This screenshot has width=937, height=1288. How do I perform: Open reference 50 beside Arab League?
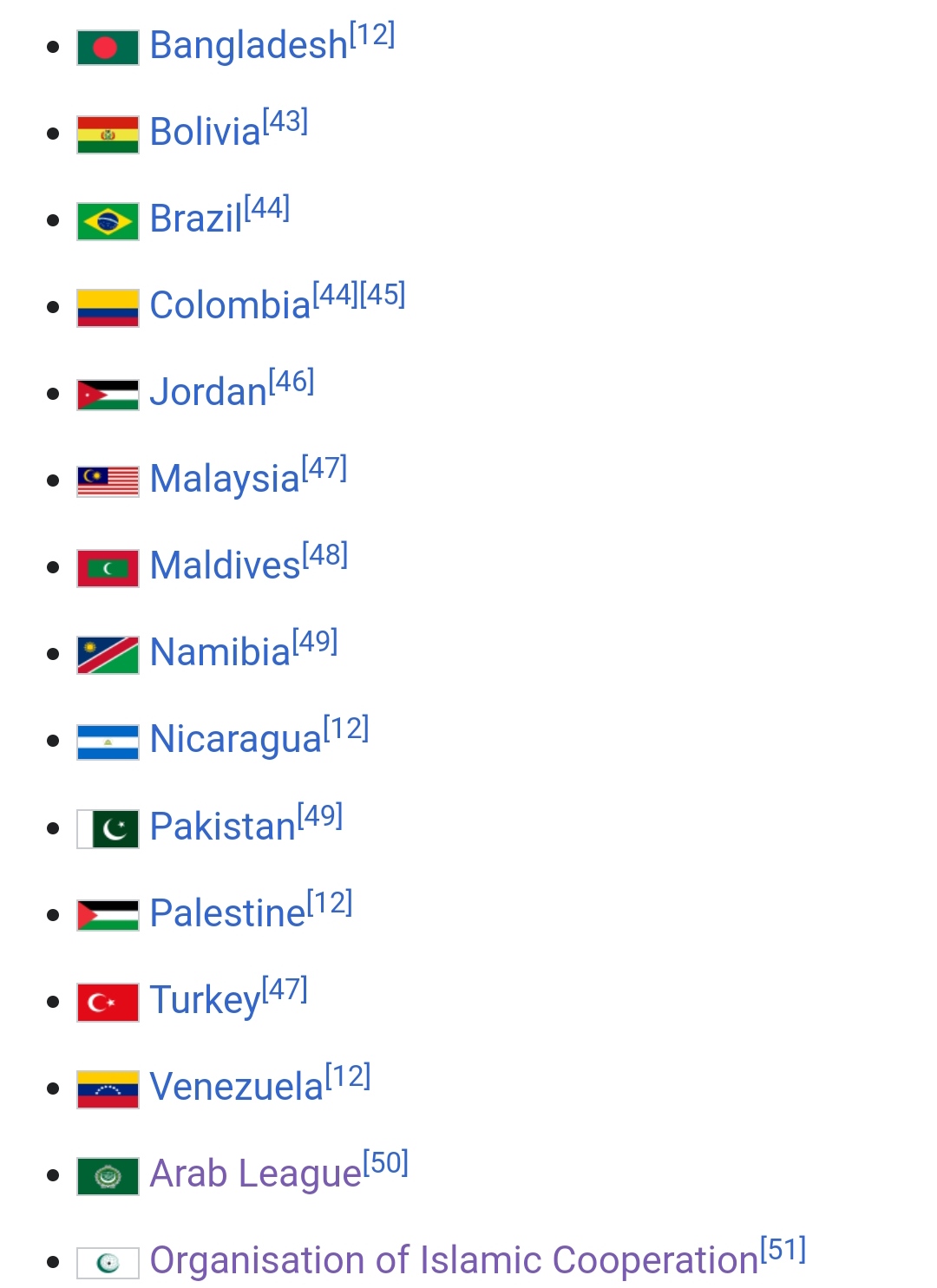(385, 1162)
